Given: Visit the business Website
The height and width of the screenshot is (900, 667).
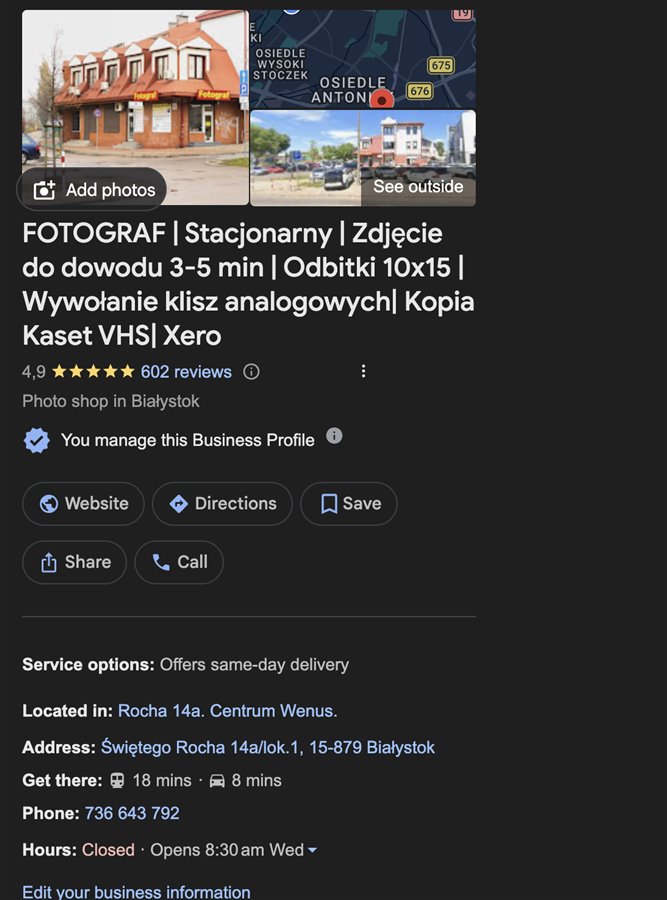Looking at the screenshot, I should pyautogui.click(x=84, y=504).
